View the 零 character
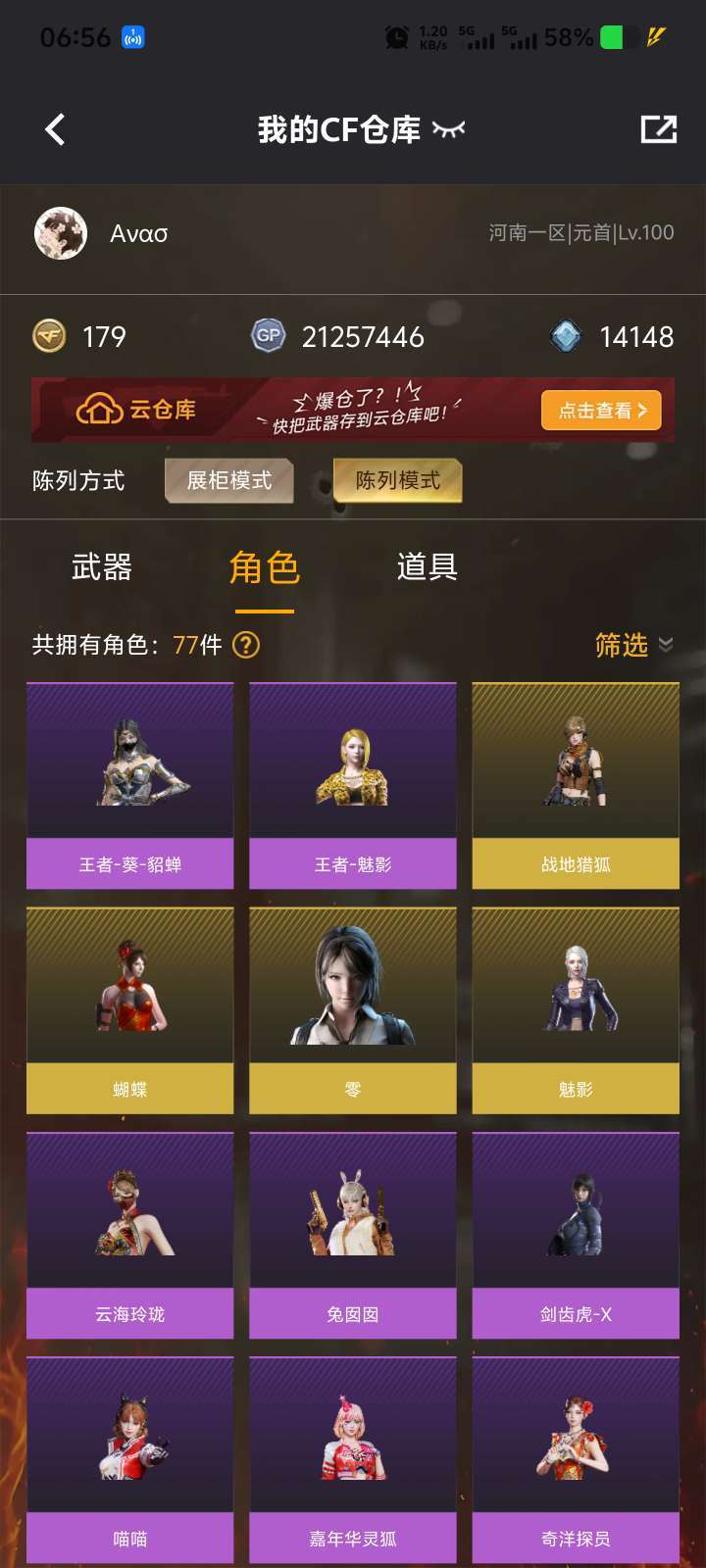The width and height of the screenshot is (706, 1568). tap(353, 1009)
